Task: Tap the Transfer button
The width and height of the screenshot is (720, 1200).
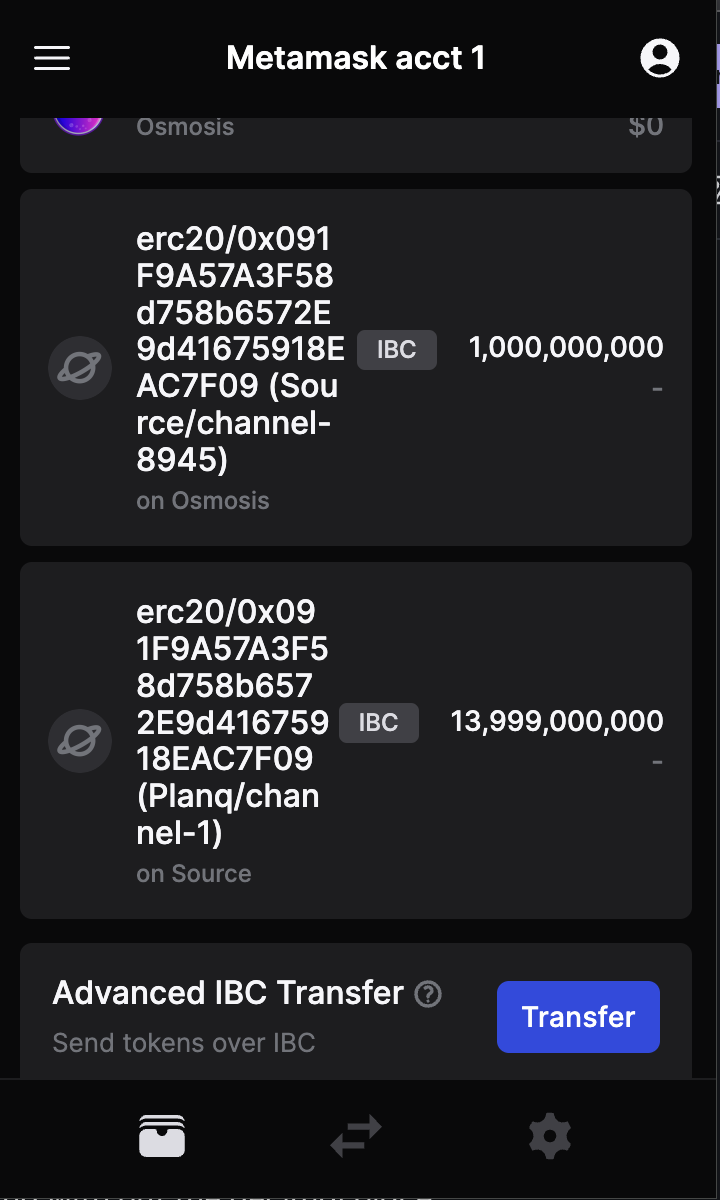Action: pyautogui.click(x=578, y=1017)
